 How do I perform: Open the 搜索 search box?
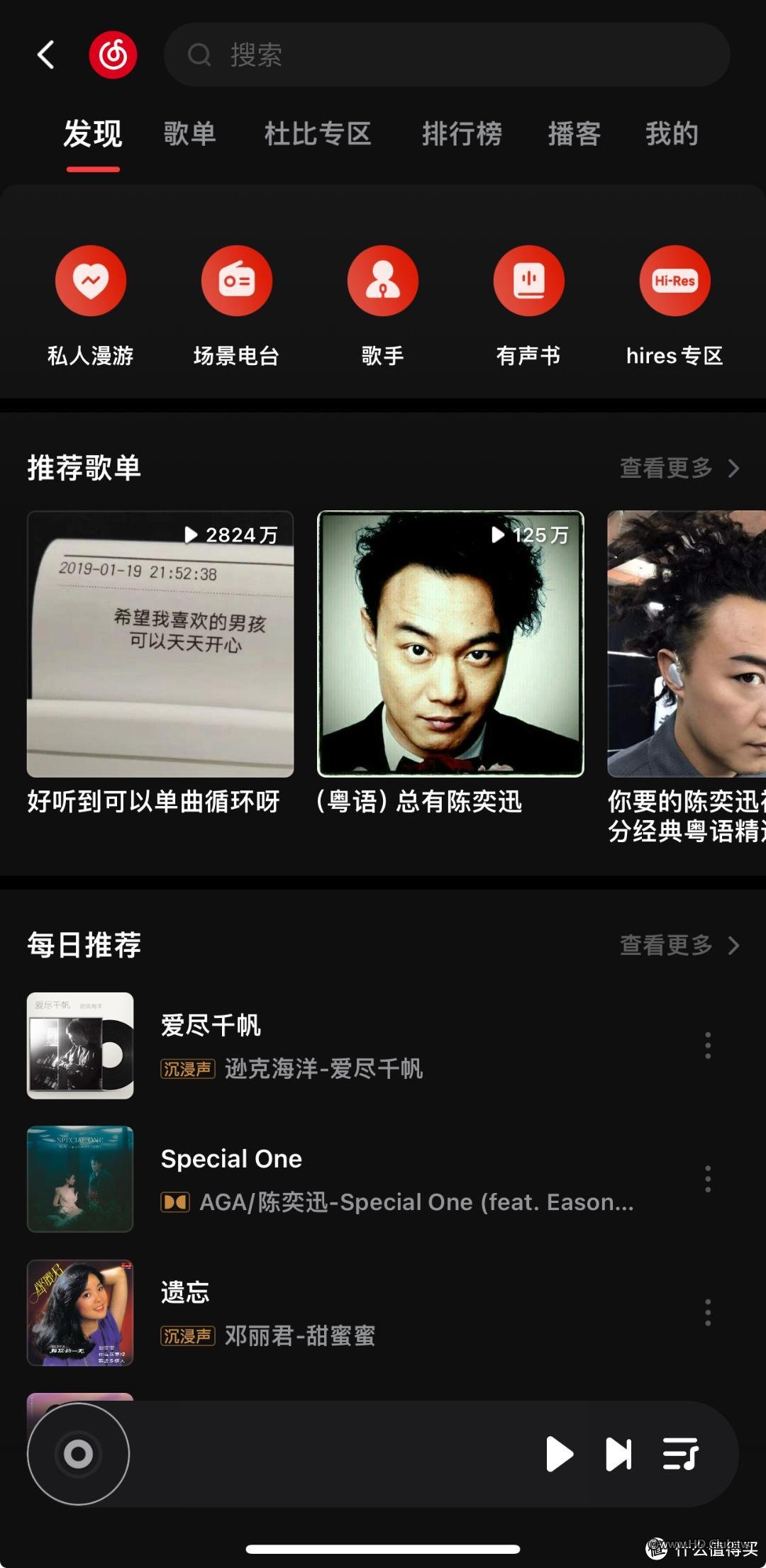coord(447,55)
